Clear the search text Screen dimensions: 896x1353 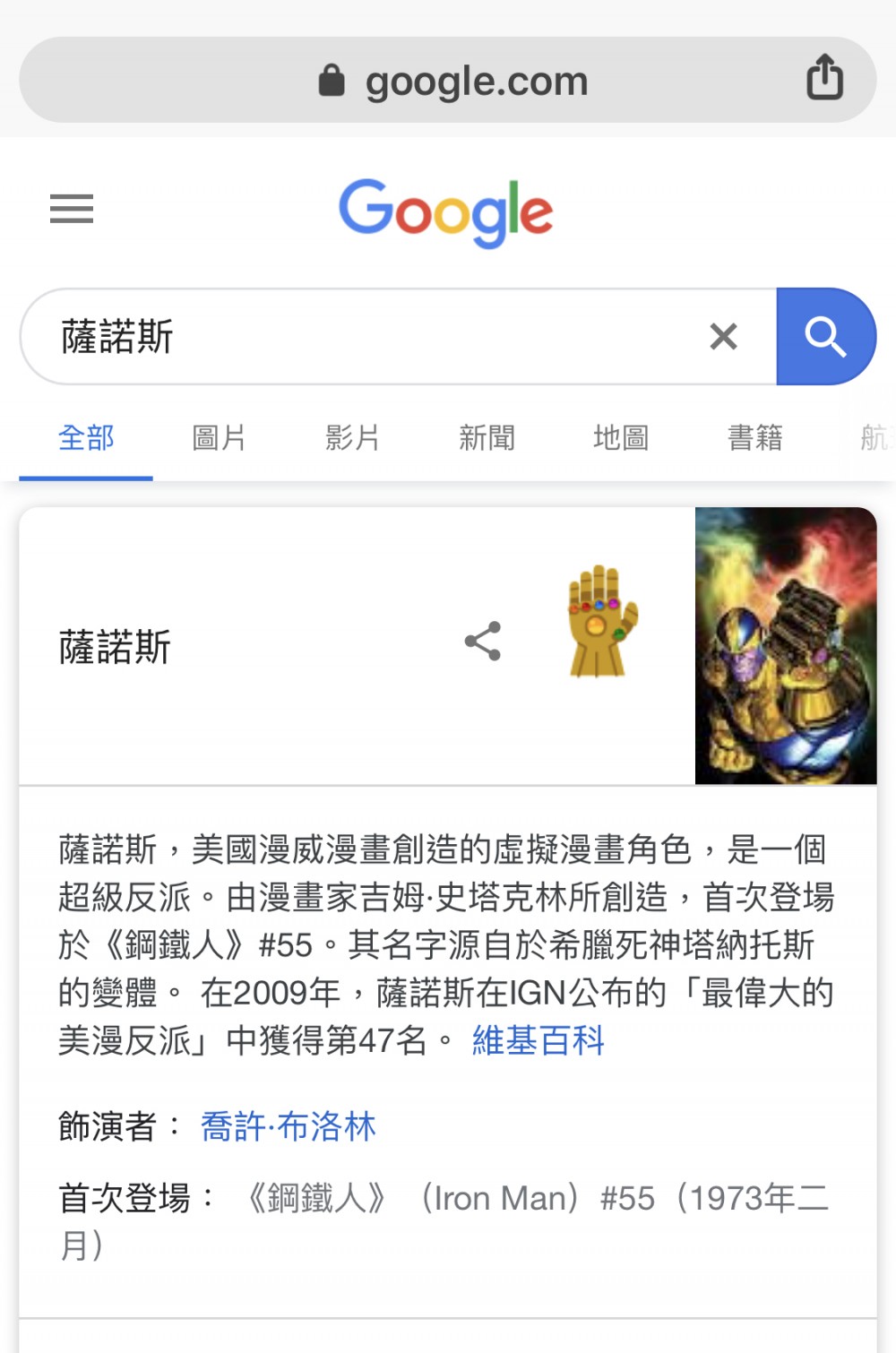[723, 337]
